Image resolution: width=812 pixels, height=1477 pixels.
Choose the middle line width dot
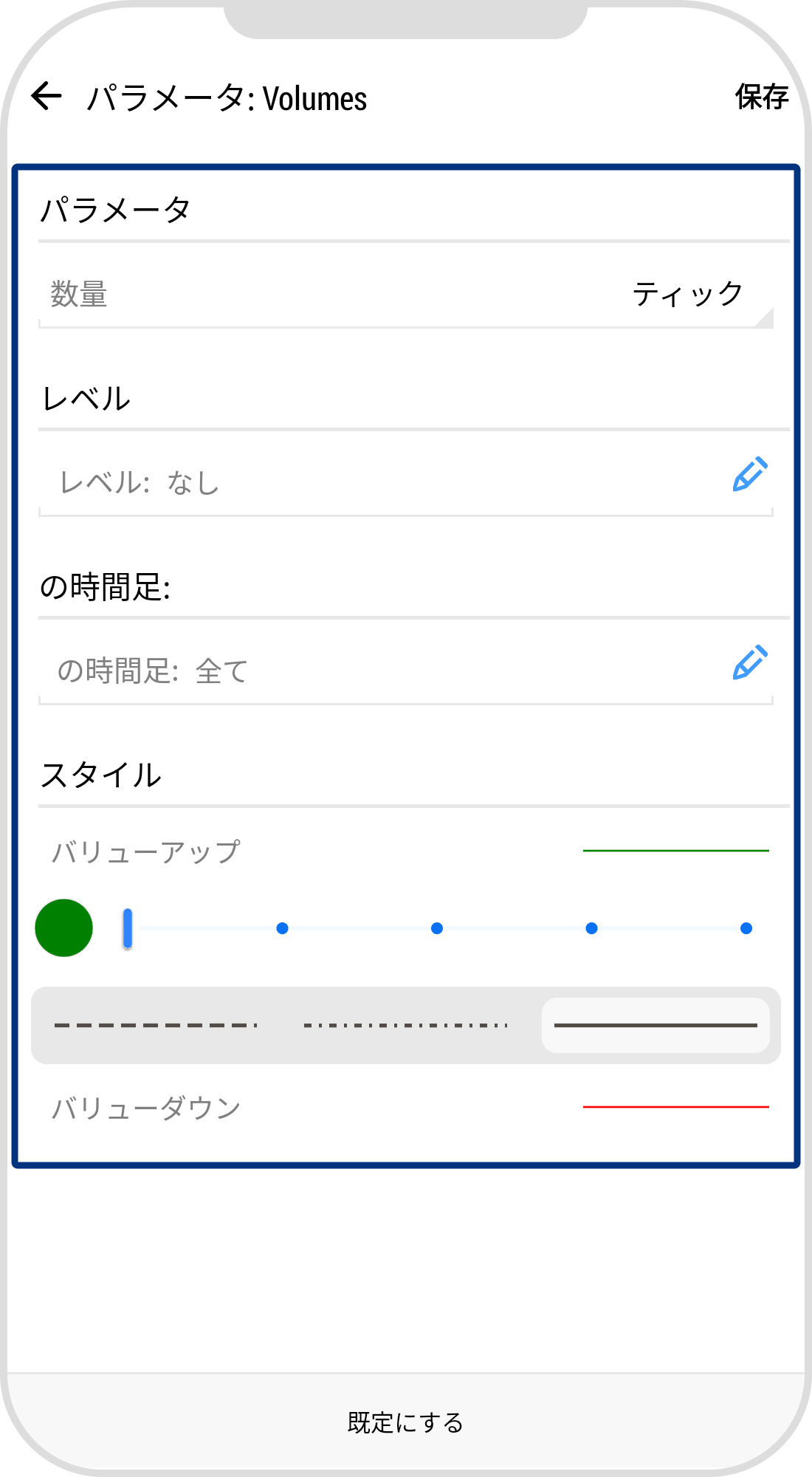pos(436,928)
